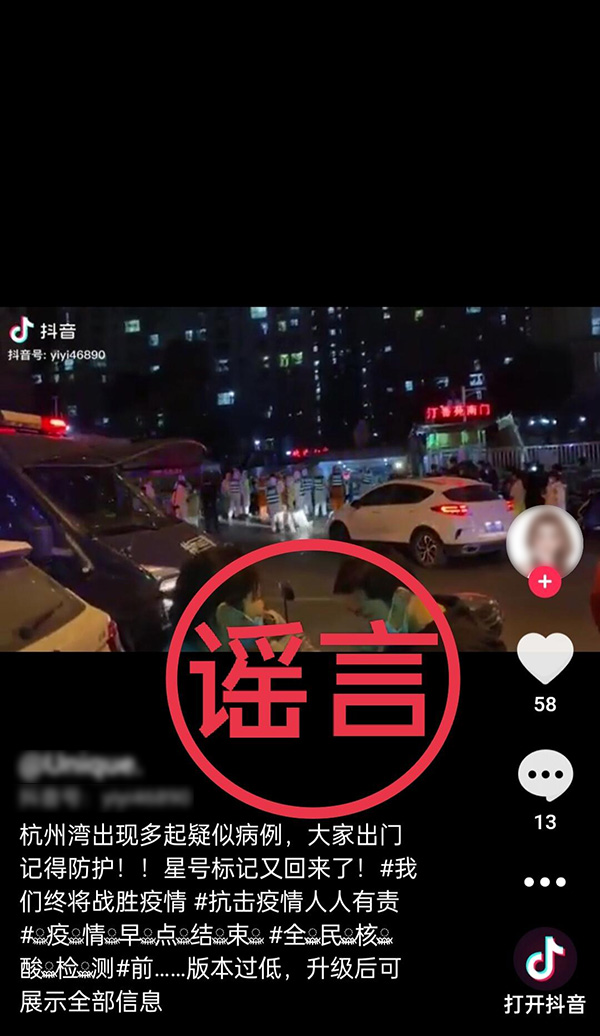
Task: Open the author's profile avatar
Action: 544,541
